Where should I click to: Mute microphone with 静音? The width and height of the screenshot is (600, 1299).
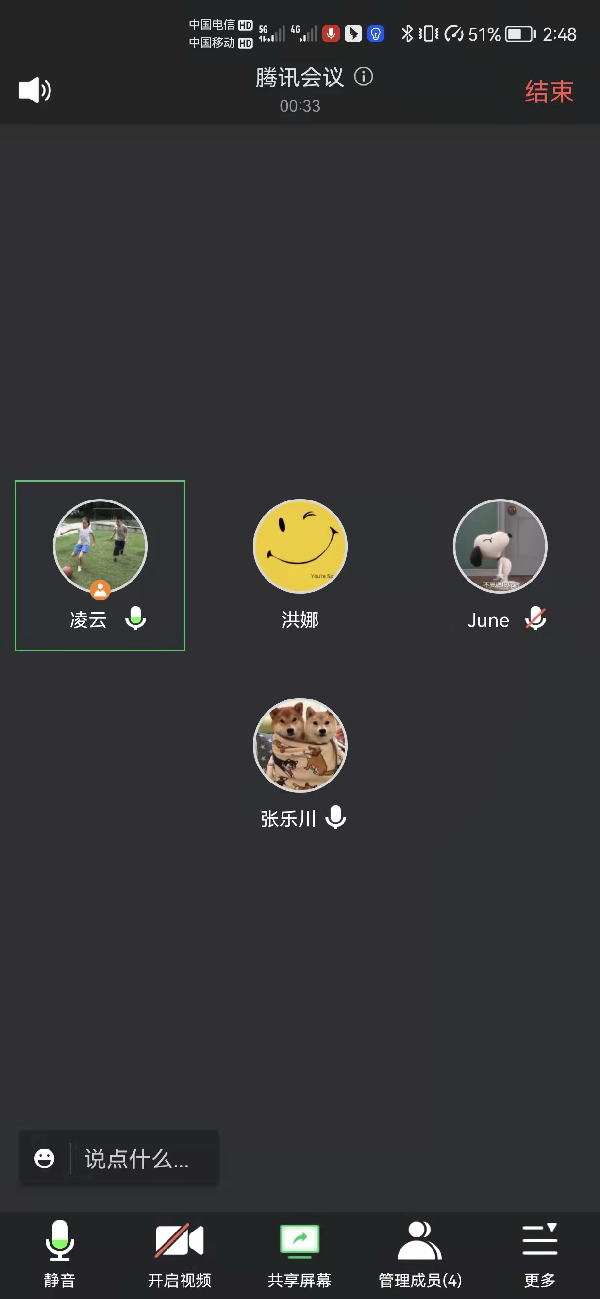pos(60,1253)
